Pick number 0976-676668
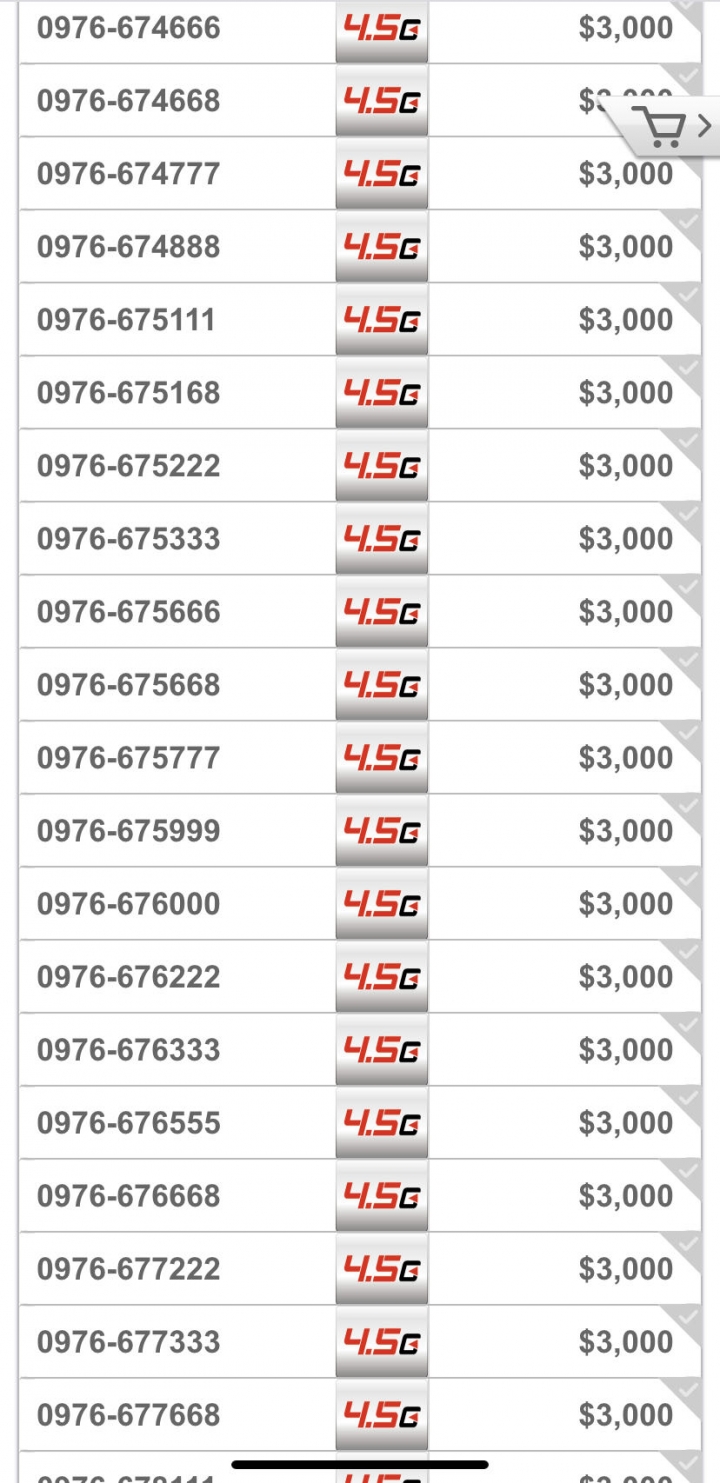The width and height of the screenshot is (720, 1483). pyautogui.click(x=360, y=1196)
